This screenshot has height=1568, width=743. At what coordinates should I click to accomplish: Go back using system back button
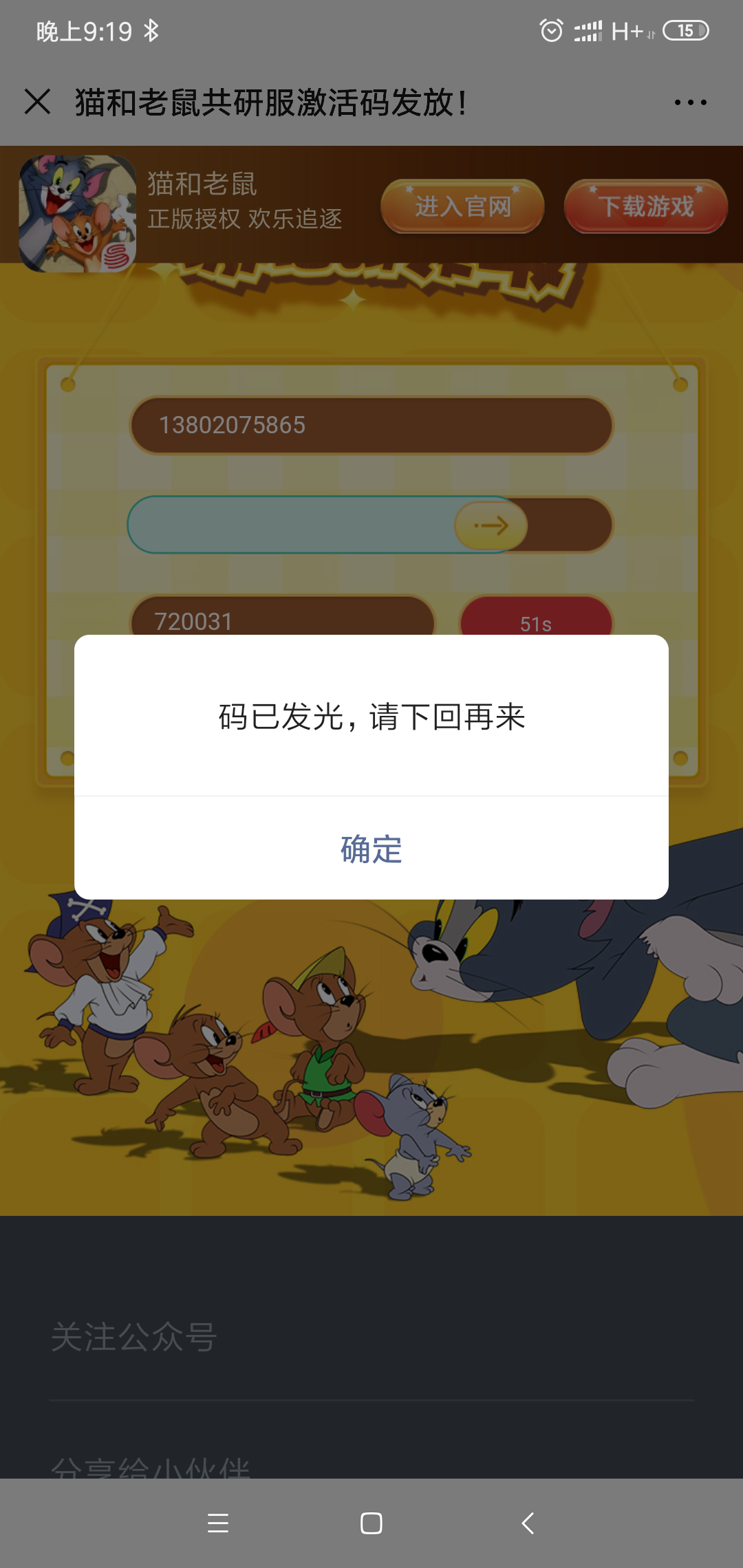[528, 1523]
